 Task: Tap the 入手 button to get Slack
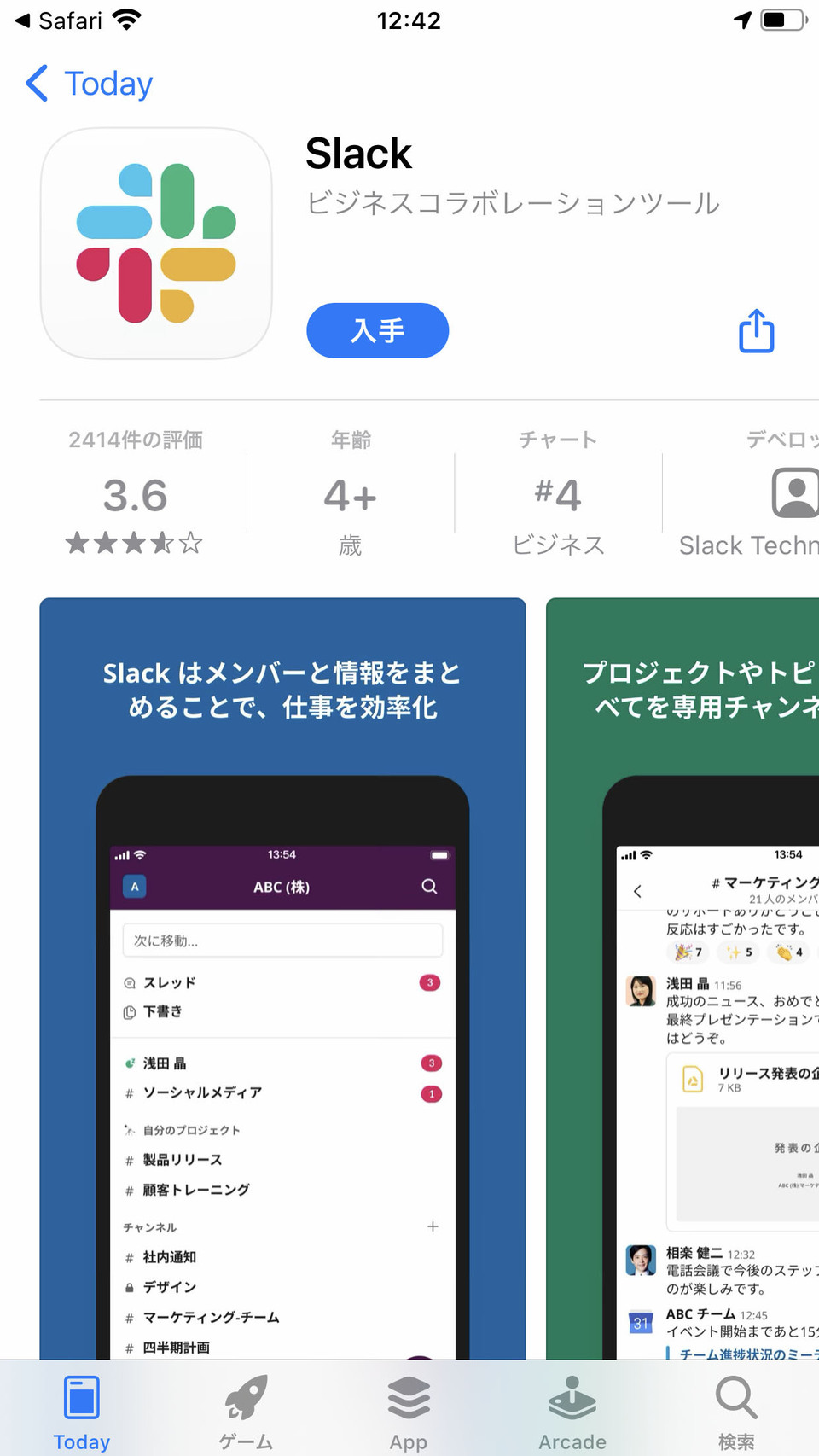coord(377,330)
